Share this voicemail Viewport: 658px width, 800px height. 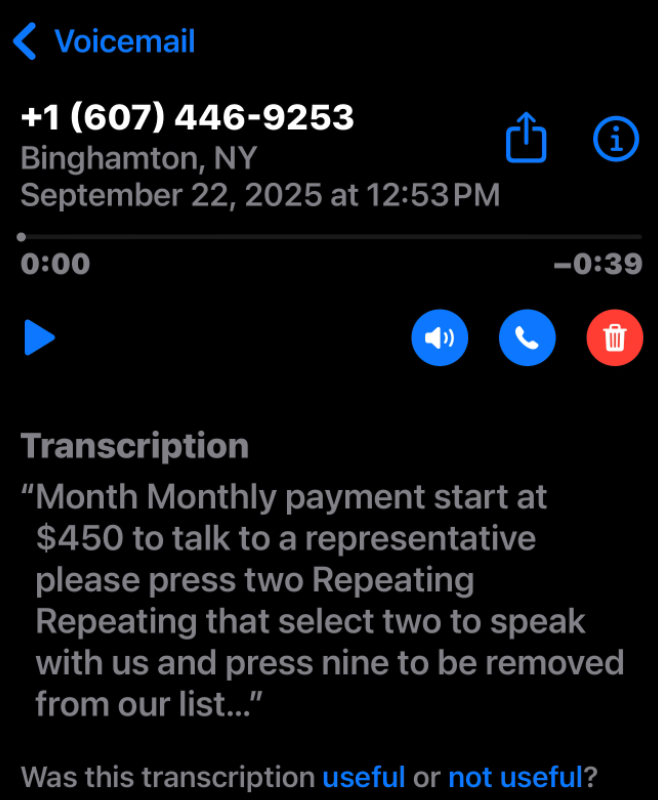tap(526, 138)
